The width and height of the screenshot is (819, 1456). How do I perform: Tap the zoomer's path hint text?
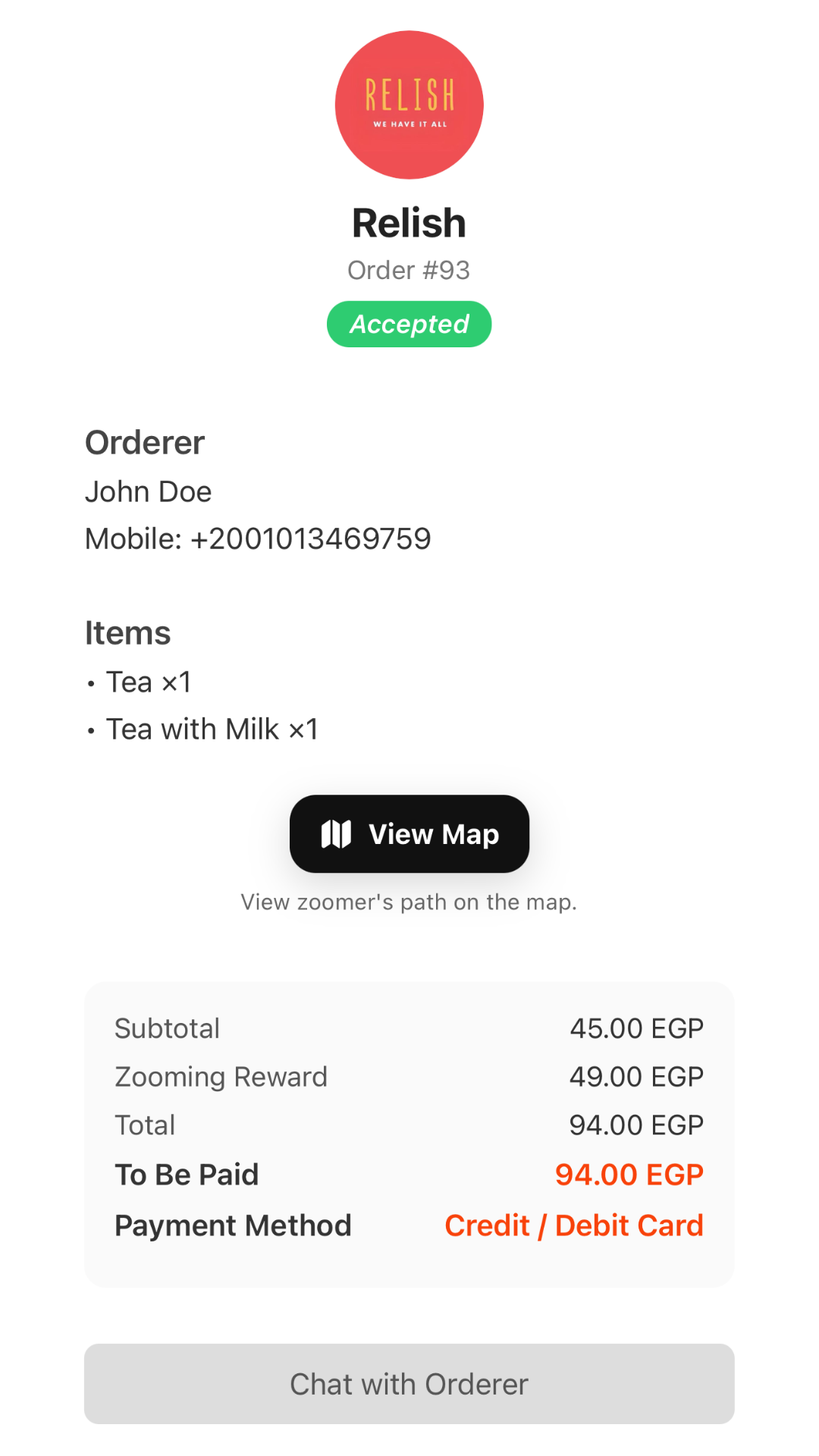tap(409, 902)
